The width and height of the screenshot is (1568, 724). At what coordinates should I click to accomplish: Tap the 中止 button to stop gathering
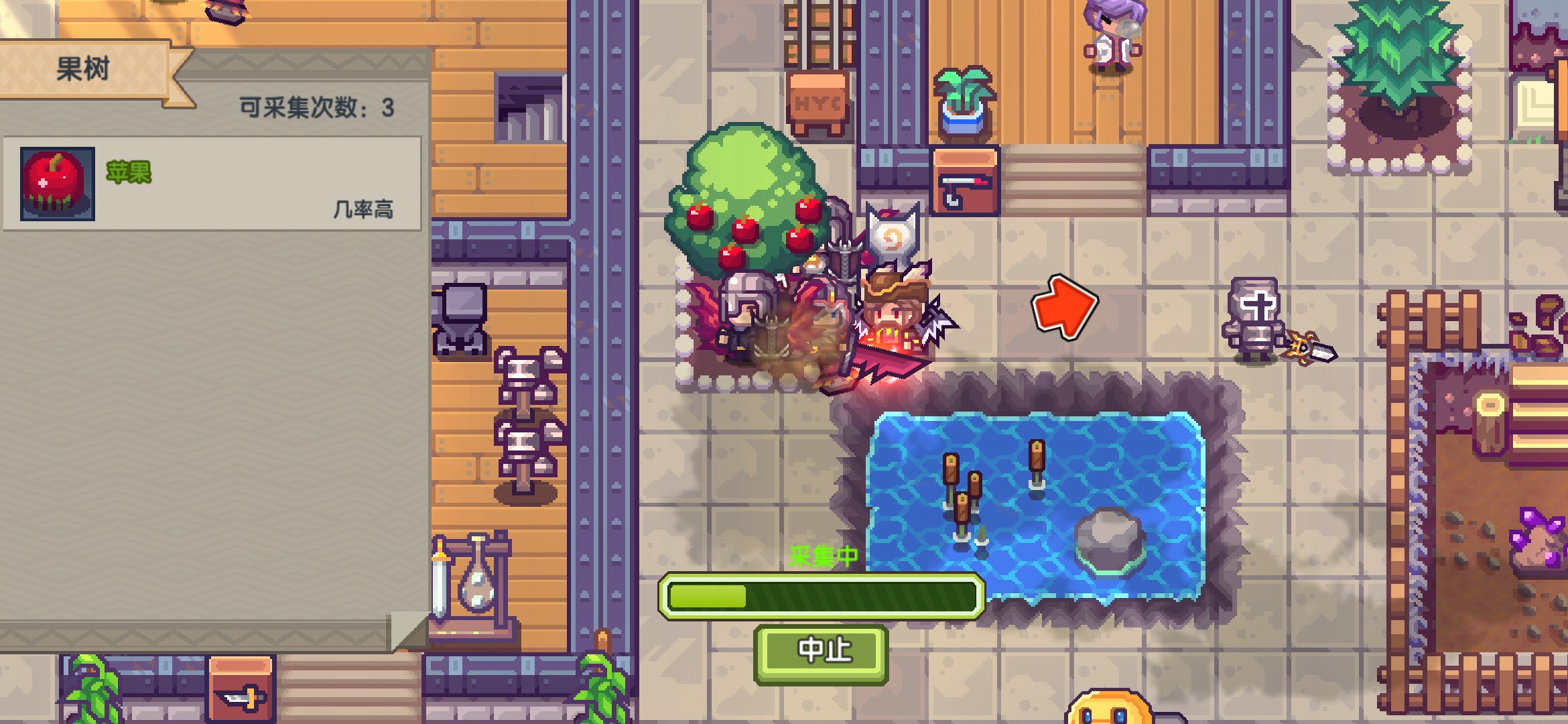(821, 652)
